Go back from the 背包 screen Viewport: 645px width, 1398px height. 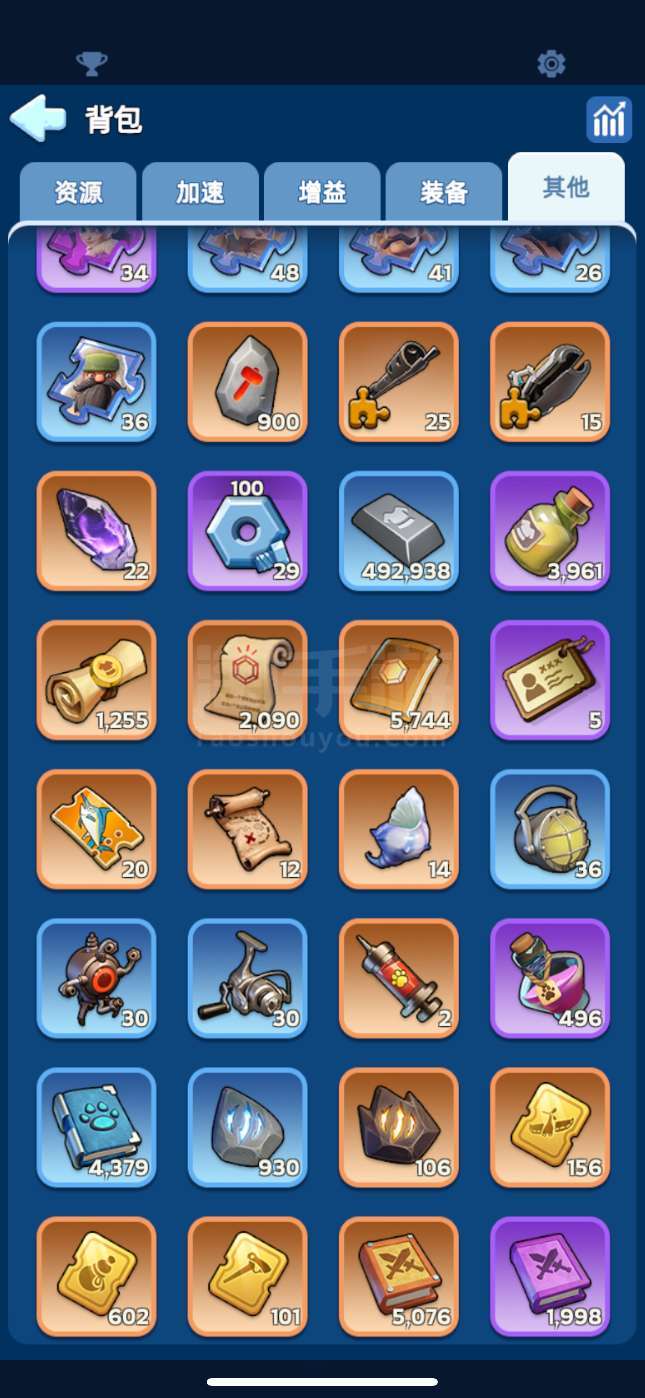click(38, 119)
